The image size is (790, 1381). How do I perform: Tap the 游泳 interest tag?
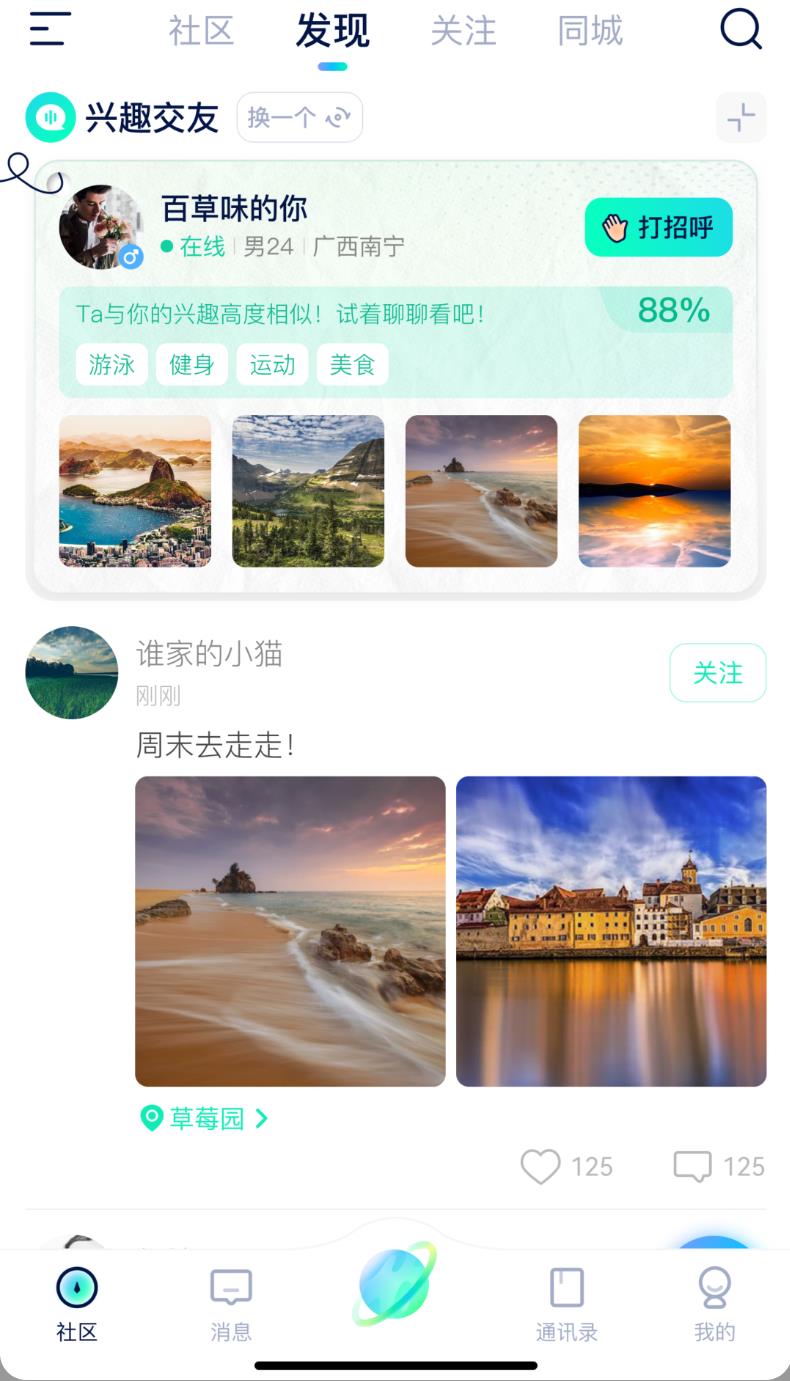coord(111,364)
